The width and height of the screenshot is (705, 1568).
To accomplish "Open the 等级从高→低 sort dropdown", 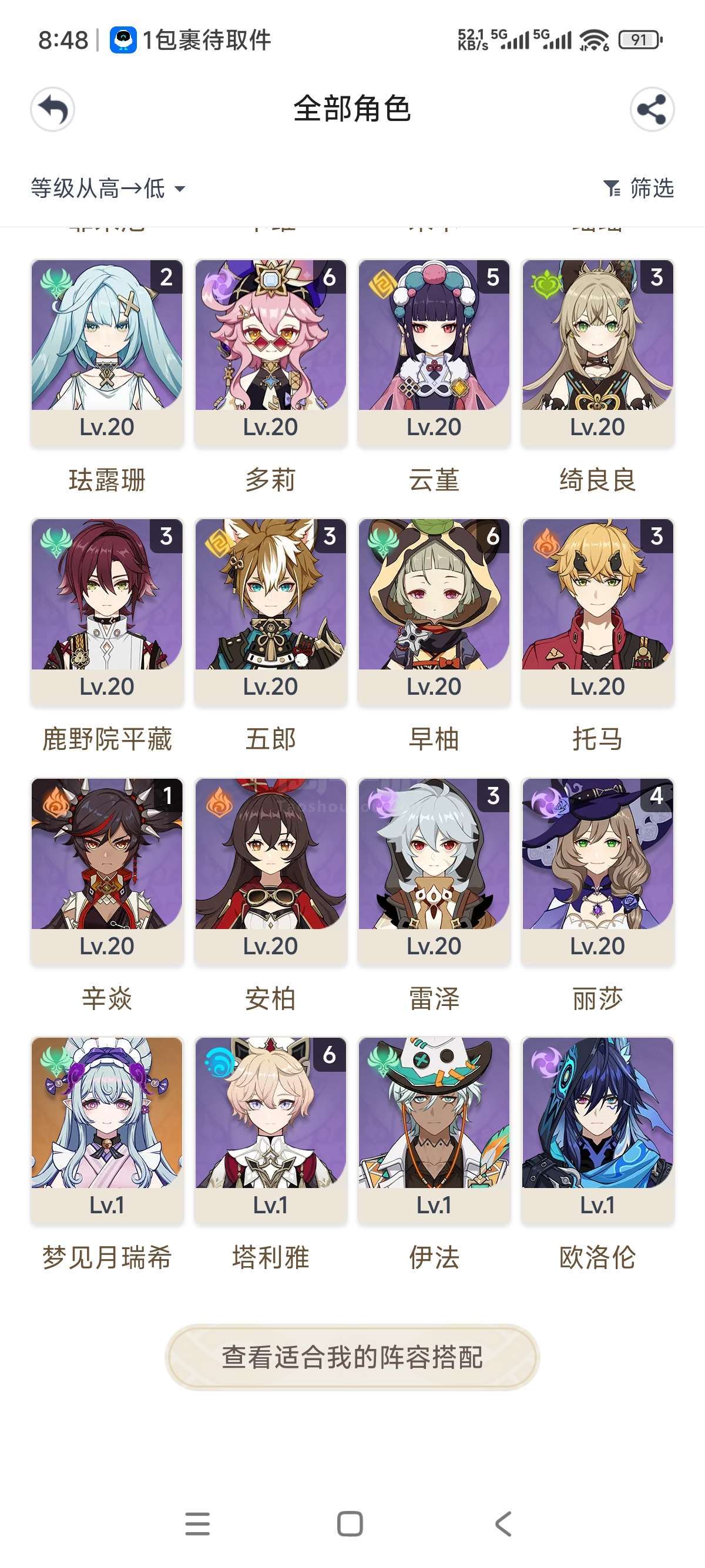I will [108, 188].
